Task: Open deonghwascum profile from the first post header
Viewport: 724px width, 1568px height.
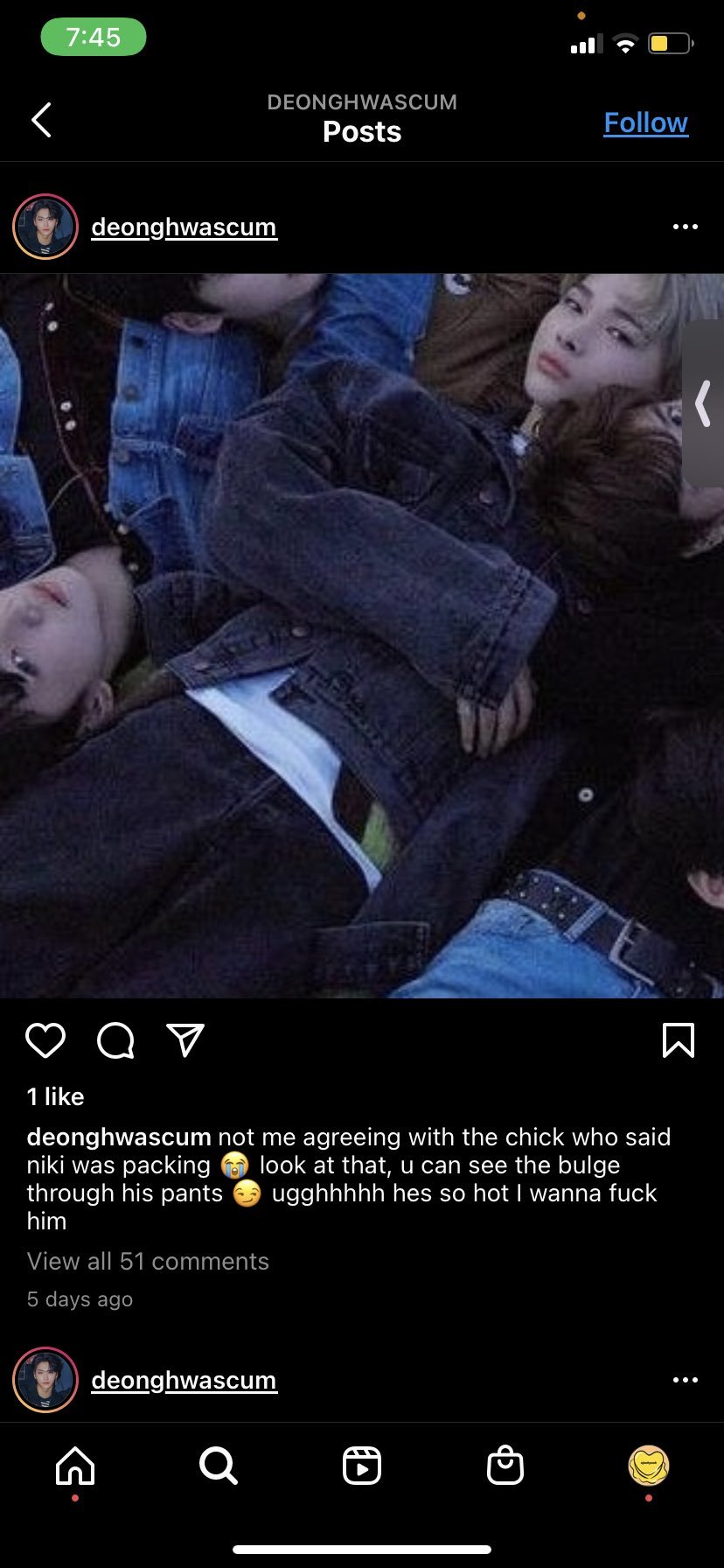Action: [x=184, y=227]
